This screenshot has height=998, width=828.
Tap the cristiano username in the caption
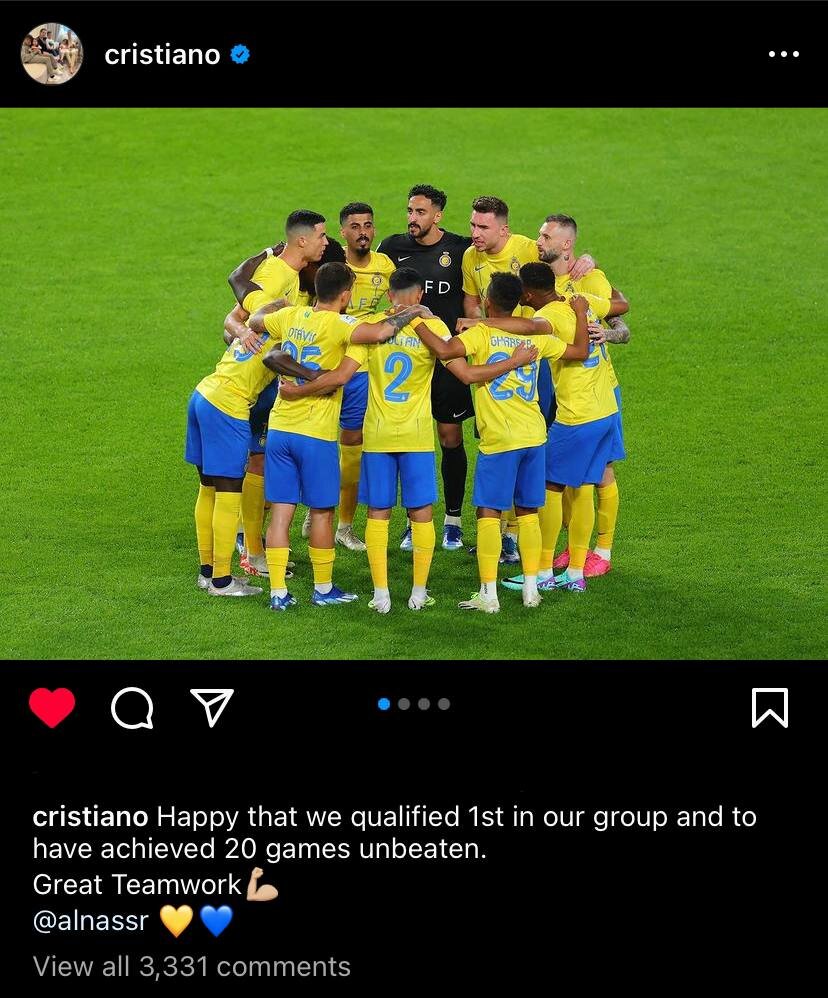click(x=90, y=816)
